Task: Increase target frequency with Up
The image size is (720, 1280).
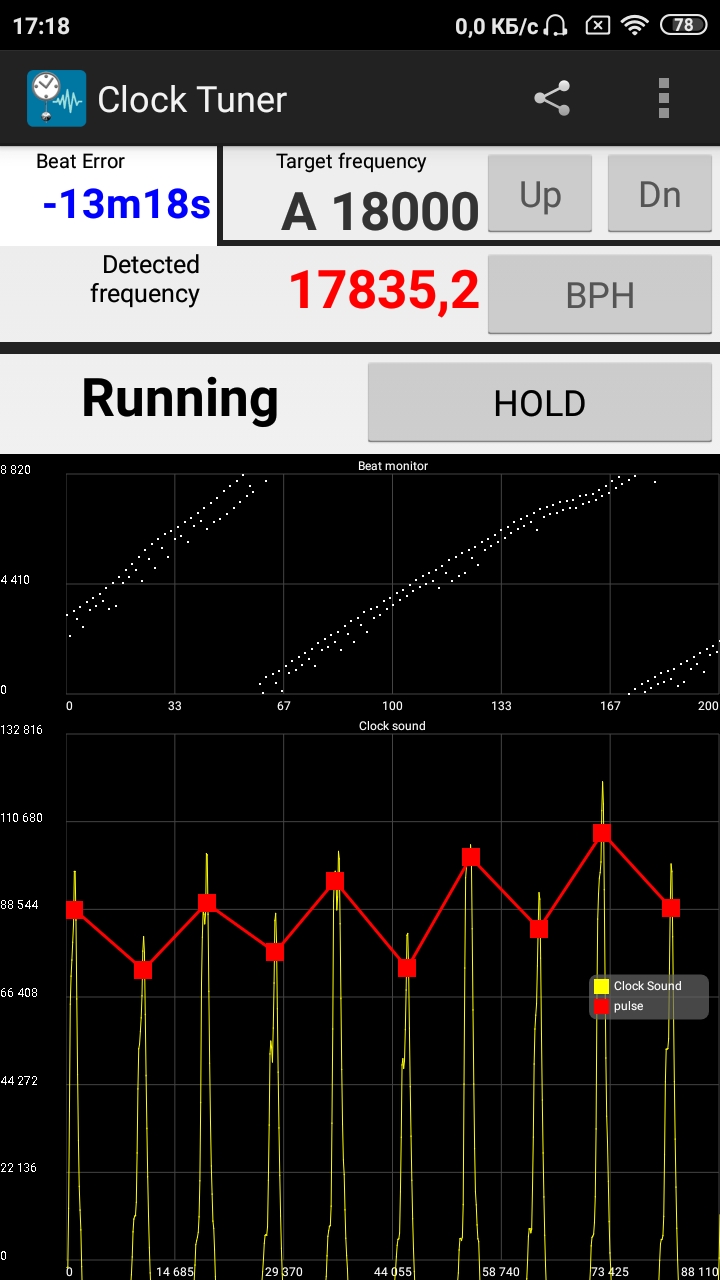Action: (x=540, y=195)
